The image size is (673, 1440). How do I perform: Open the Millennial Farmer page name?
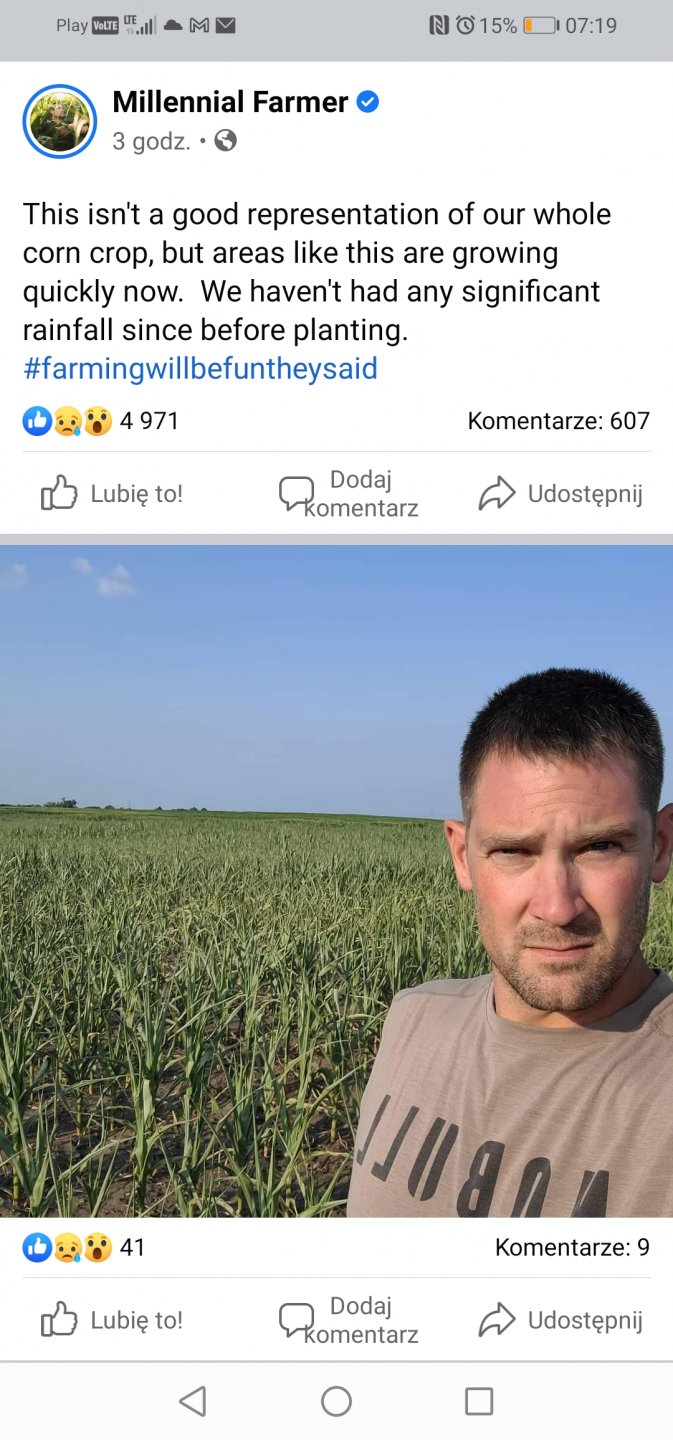coord(230,101)
